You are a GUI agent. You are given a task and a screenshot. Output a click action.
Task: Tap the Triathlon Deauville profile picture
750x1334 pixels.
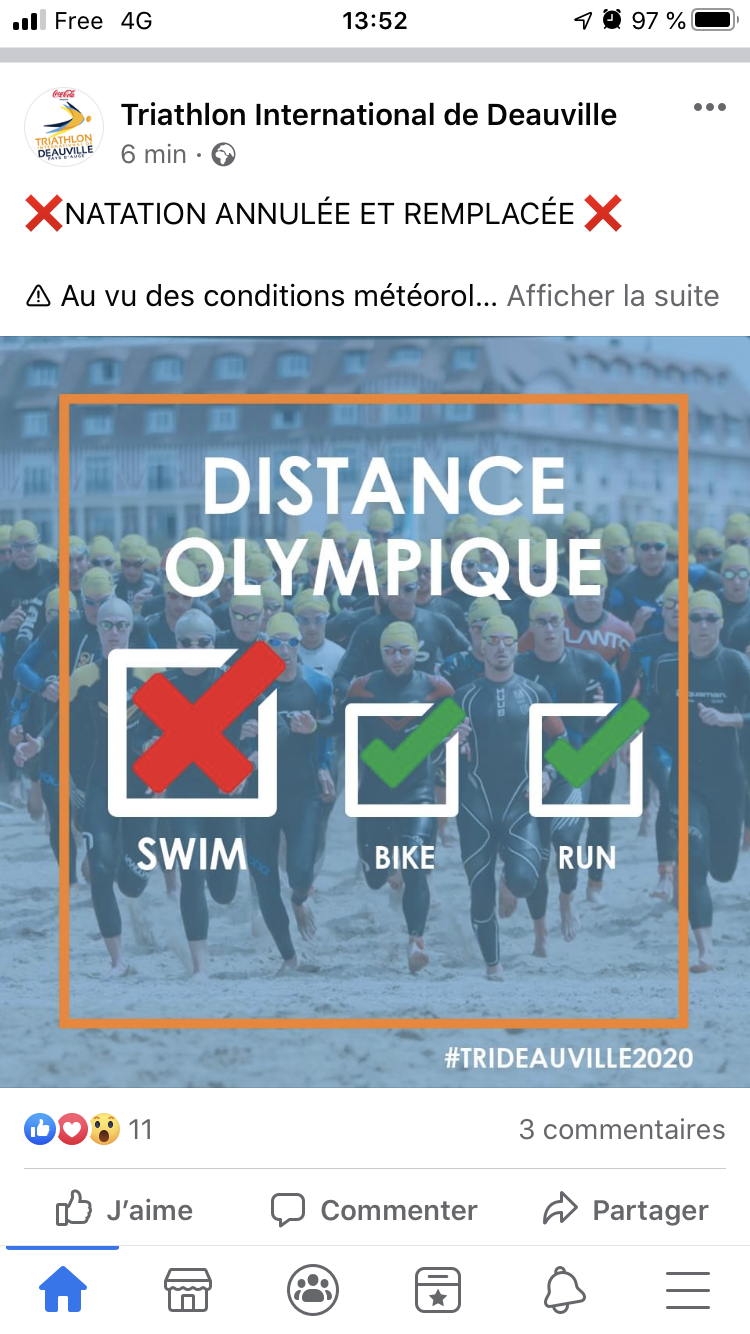coord(63,127)
